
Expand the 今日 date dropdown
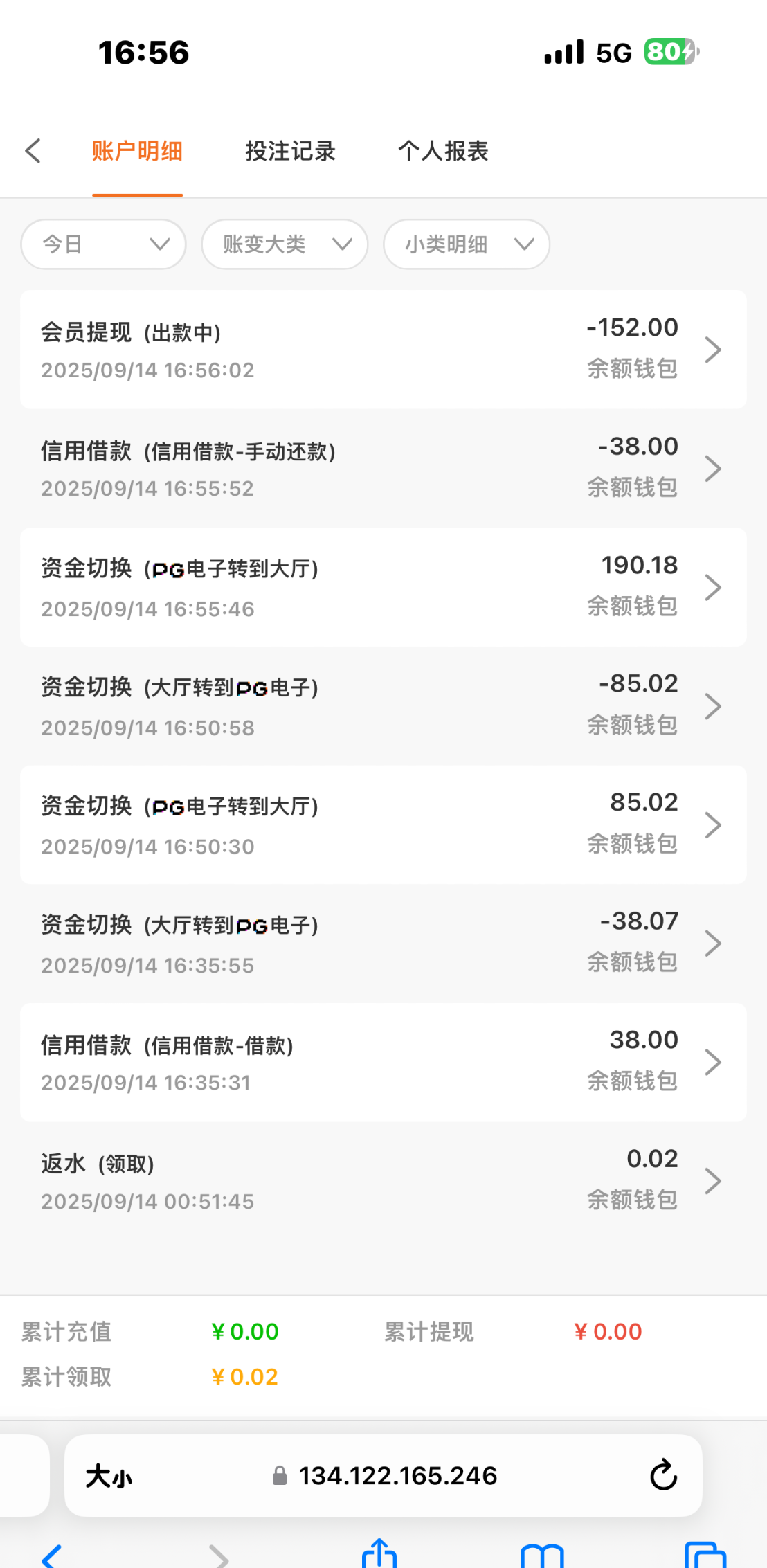[104, 244]
